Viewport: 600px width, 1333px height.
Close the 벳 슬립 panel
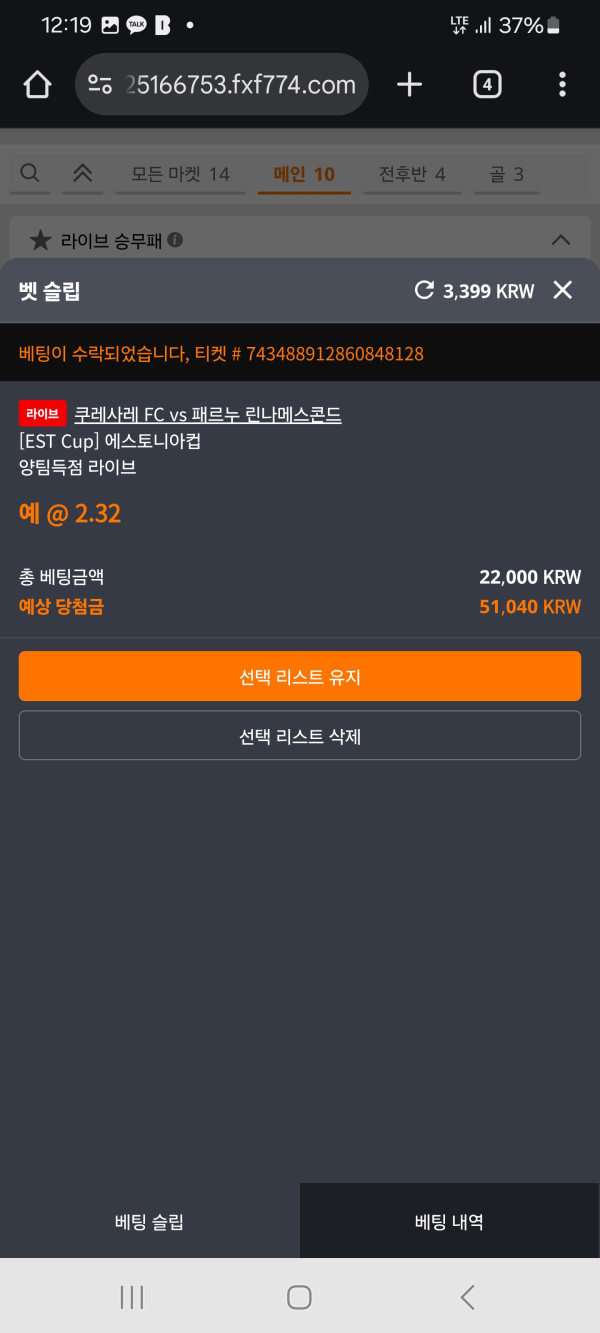coord(563,290)
